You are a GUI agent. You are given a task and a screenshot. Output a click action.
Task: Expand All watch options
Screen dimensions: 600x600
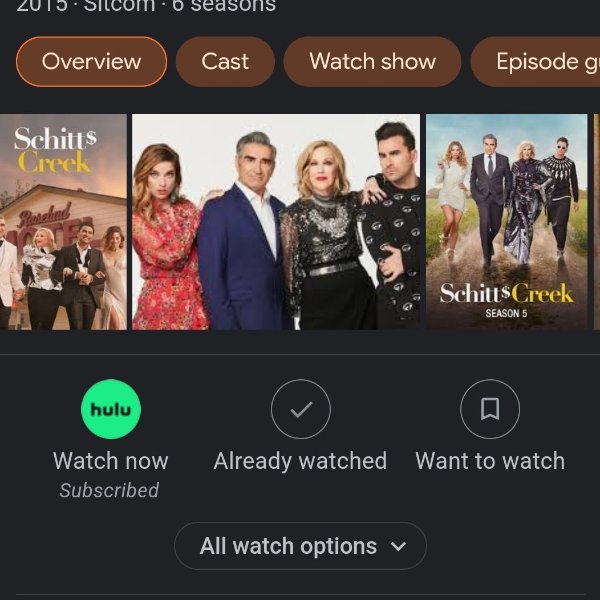(300, 546)
